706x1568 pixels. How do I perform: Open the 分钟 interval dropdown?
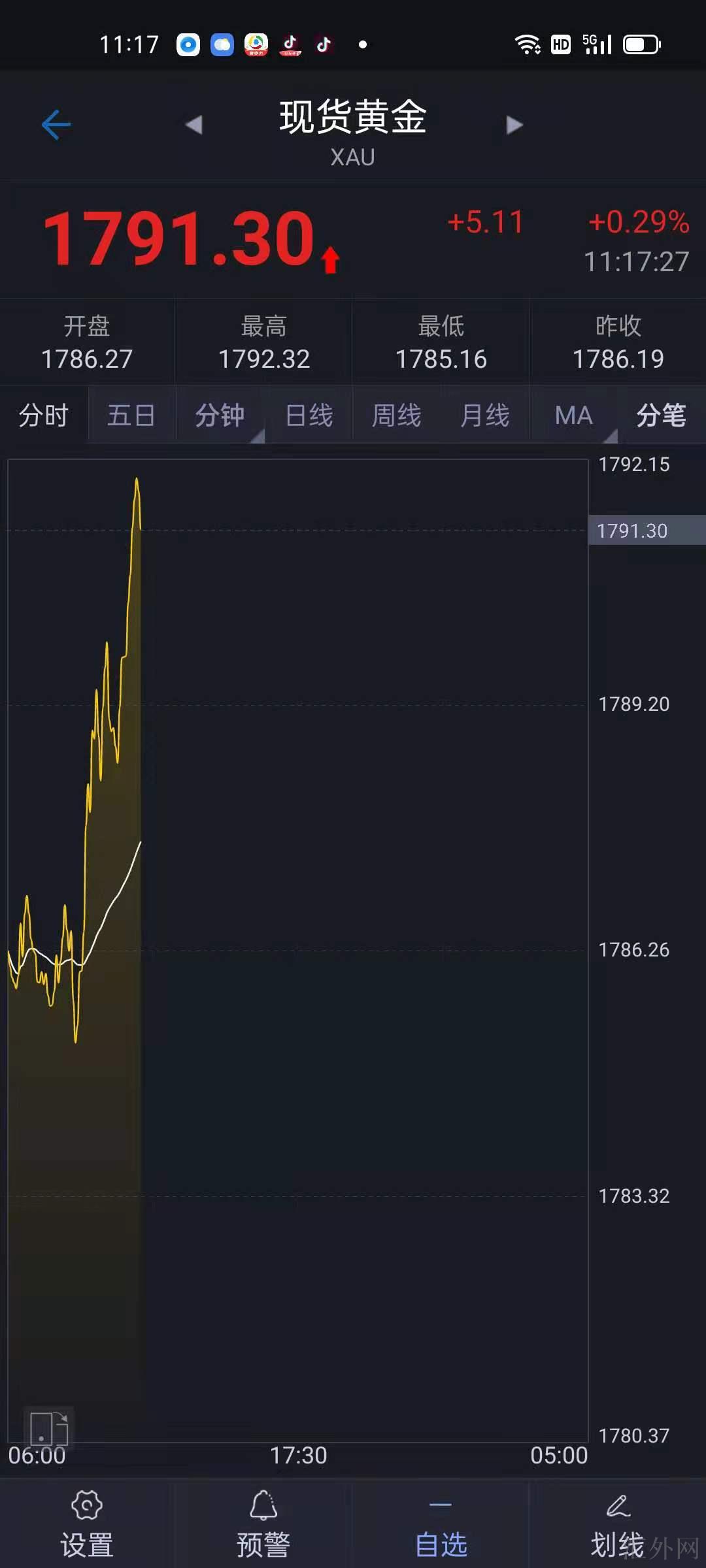coord(220,415)
